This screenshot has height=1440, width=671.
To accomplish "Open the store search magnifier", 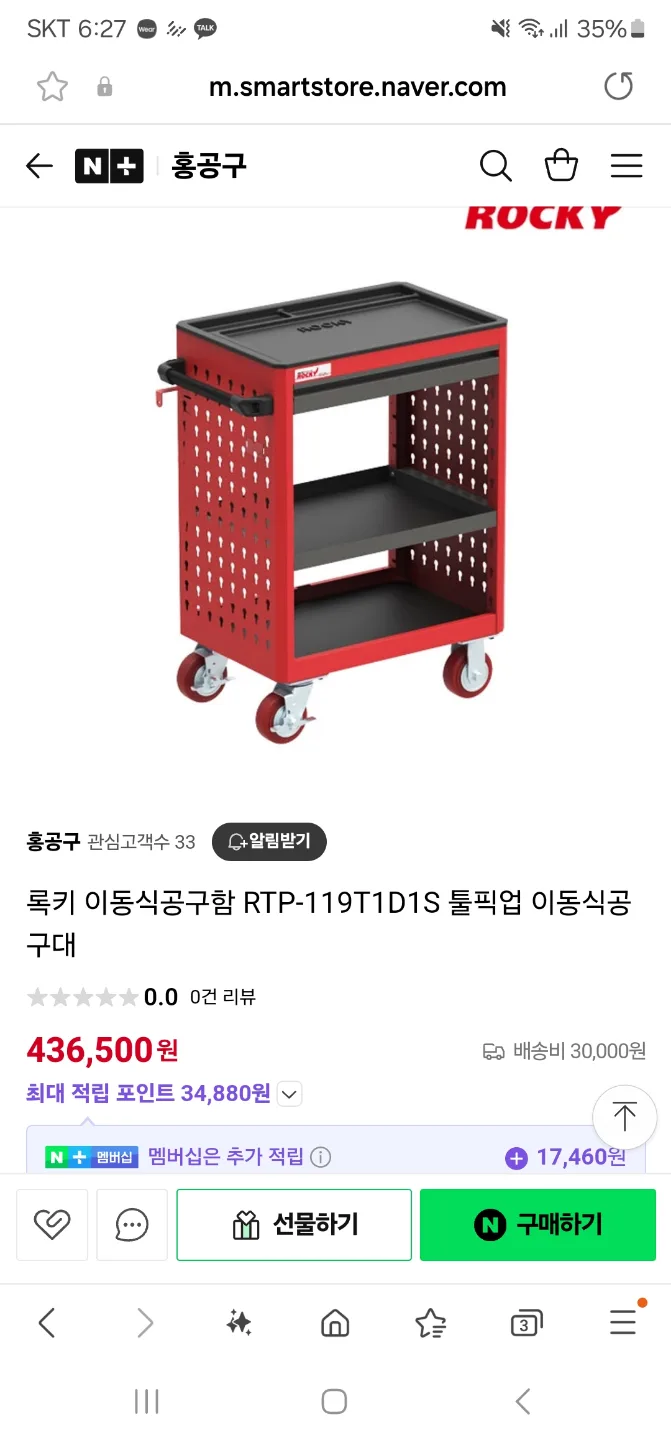I will (496, 166).
